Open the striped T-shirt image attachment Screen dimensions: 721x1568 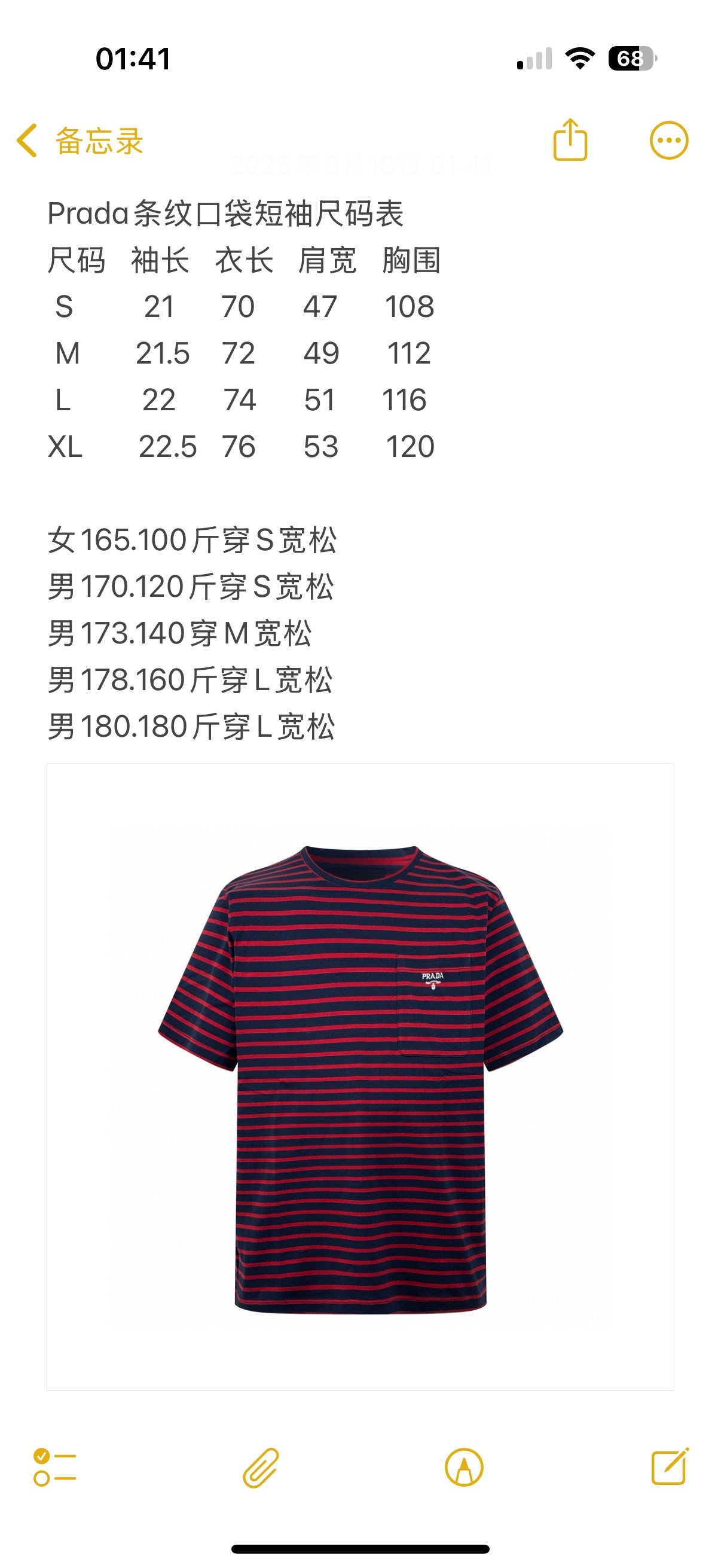coord(360,1078)
